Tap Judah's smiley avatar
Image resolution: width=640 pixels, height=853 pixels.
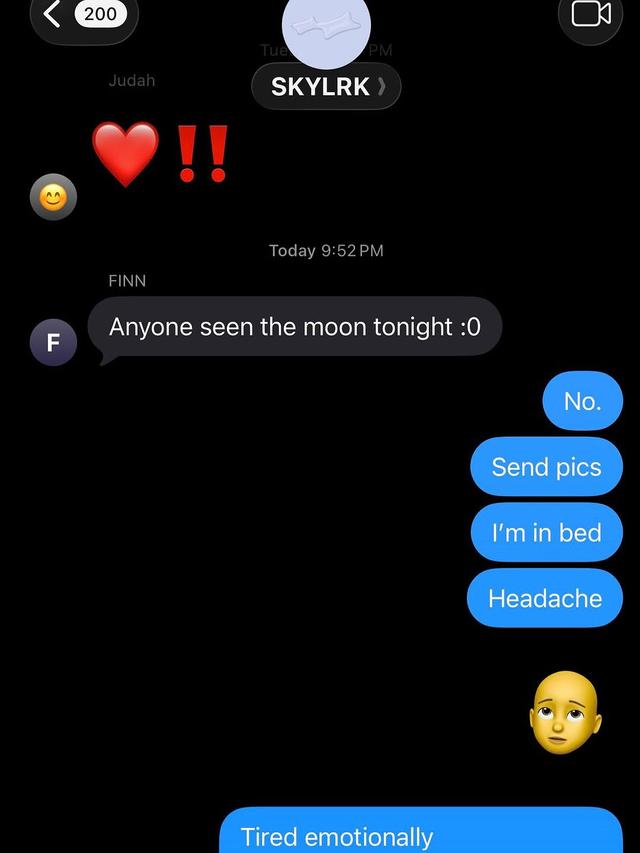[x=53, y=197]
